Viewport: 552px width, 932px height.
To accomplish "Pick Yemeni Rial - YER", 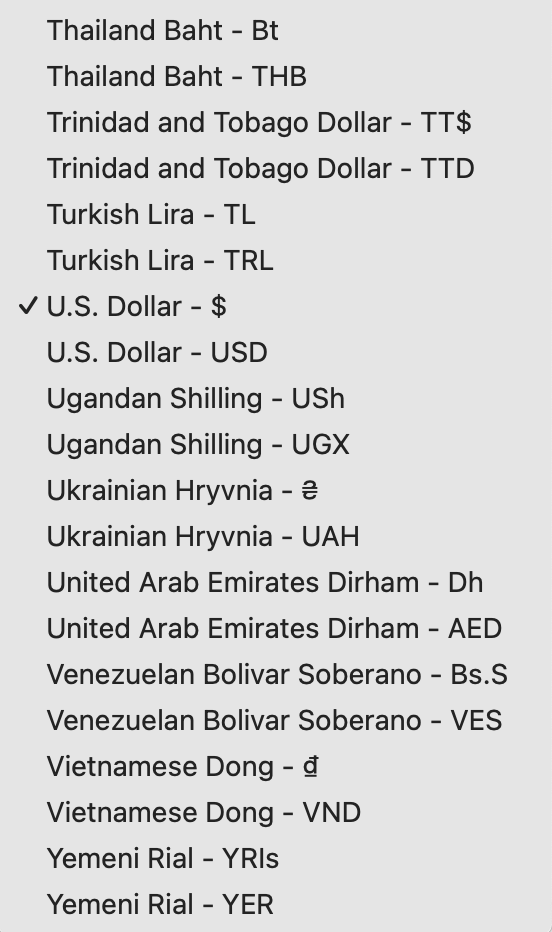I will [276, 905].
